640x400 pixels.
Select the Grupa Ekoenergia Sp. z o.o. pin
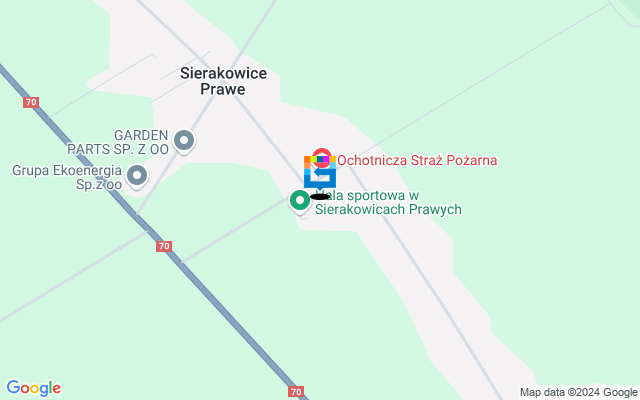pos(138,178)
